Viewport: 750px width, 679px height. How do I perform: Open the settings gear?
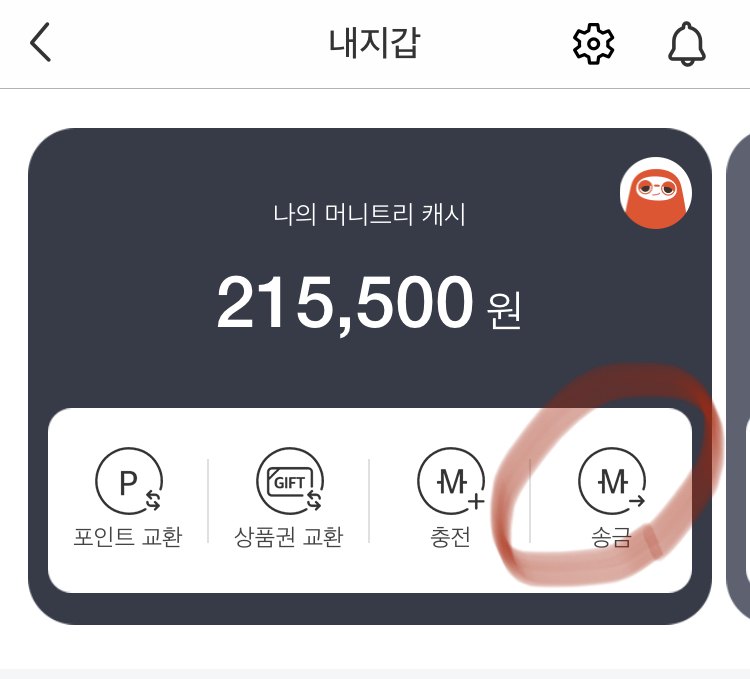593,43
